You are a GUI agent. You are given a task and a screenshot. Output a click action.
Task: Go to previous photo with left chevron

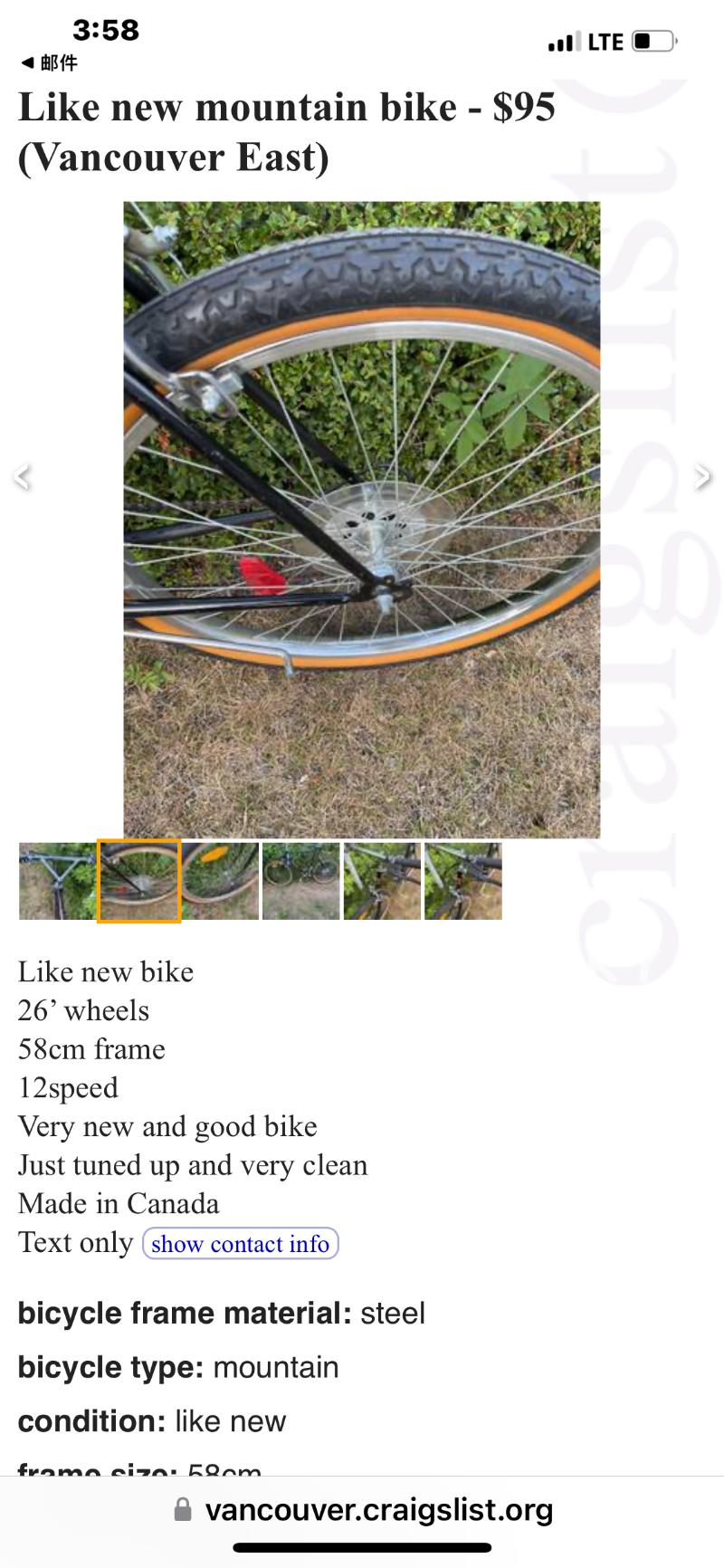(x=24, y=476)
